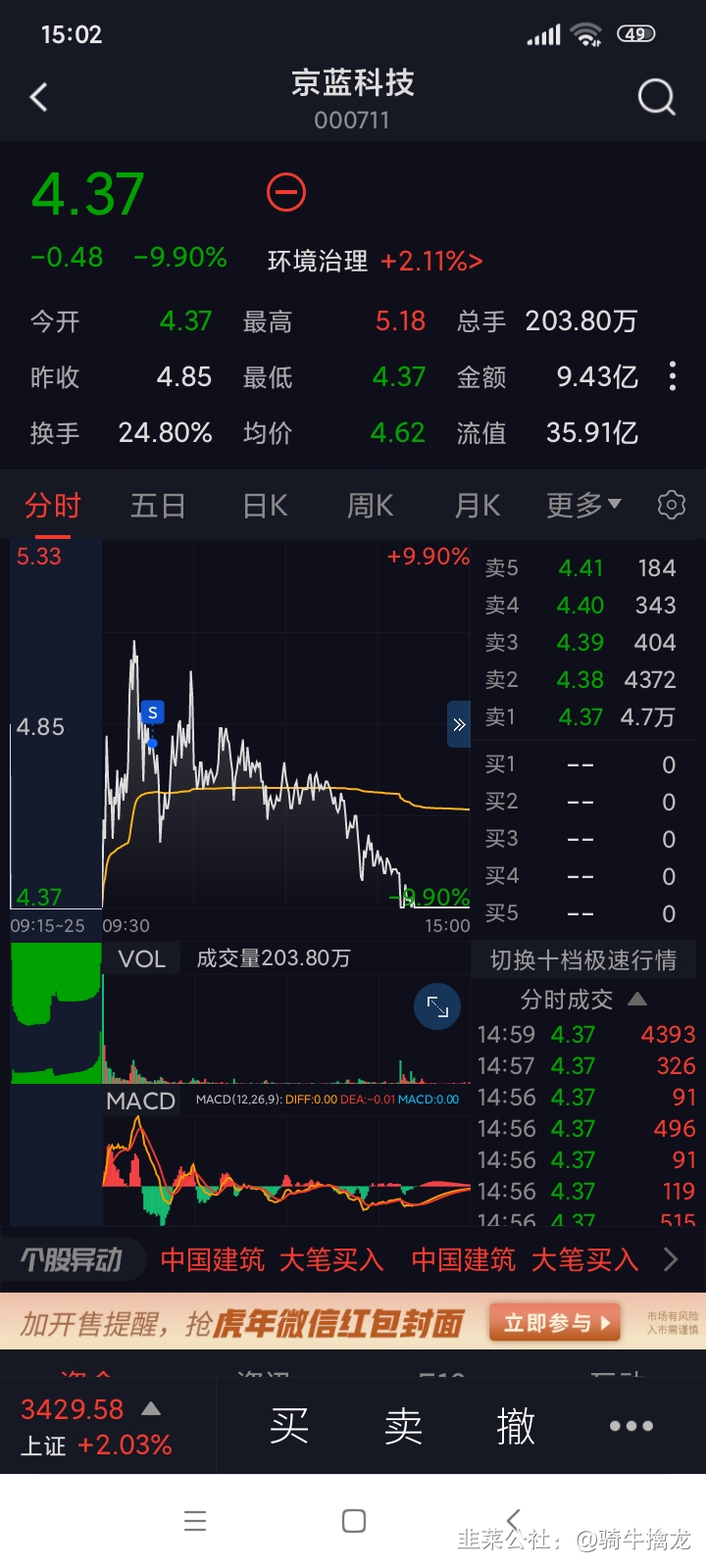Viewport: 706px width, 1568px height.
Task: Open chart settings gear icon
Action: (672, 506)
